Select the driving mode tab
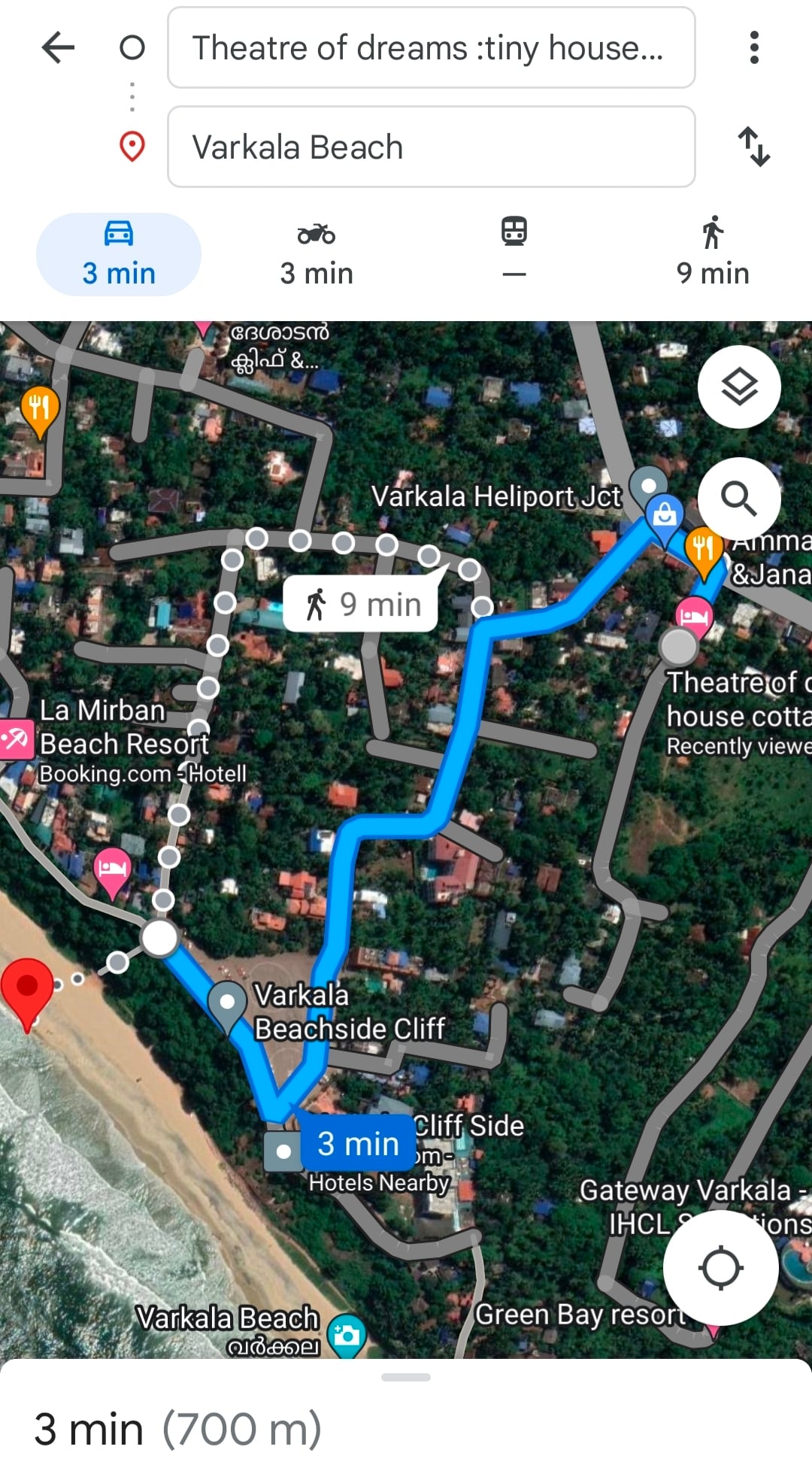Screen dimensions: 812x1471 (x=119, y=254)
